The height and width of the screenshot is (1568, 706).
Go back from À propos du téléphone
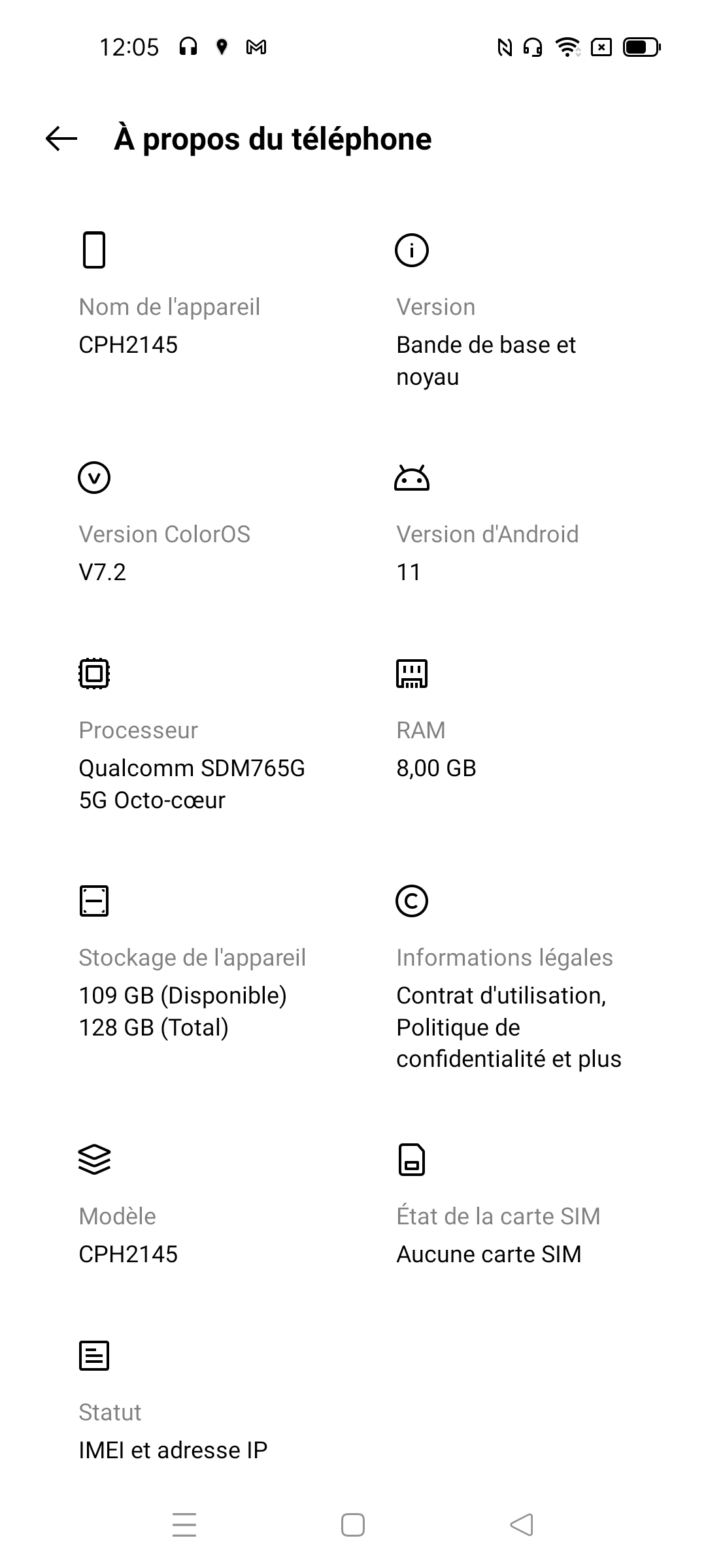coord(61,139)
